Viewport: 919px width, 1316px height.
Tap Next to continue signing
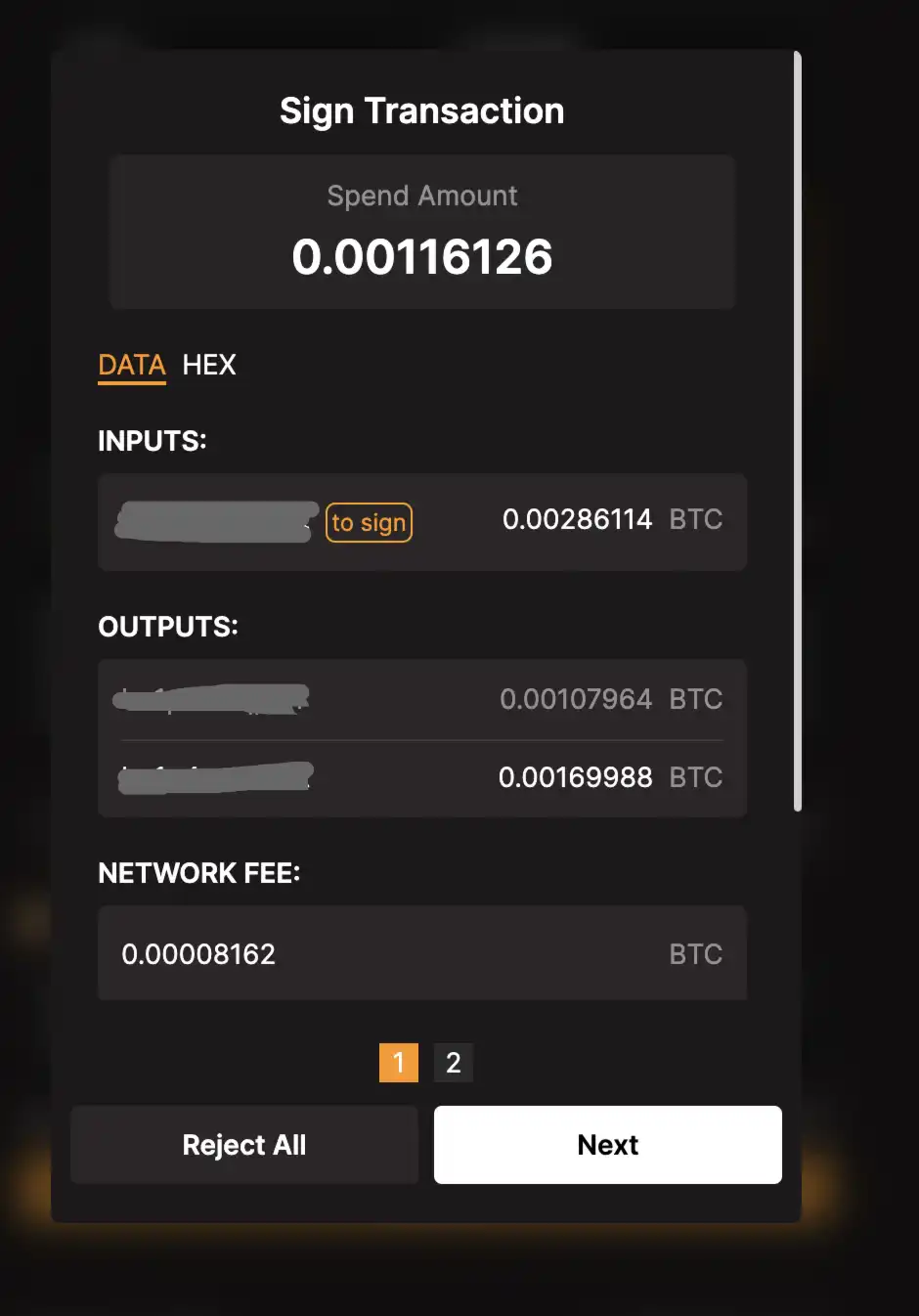[607, 1145]
